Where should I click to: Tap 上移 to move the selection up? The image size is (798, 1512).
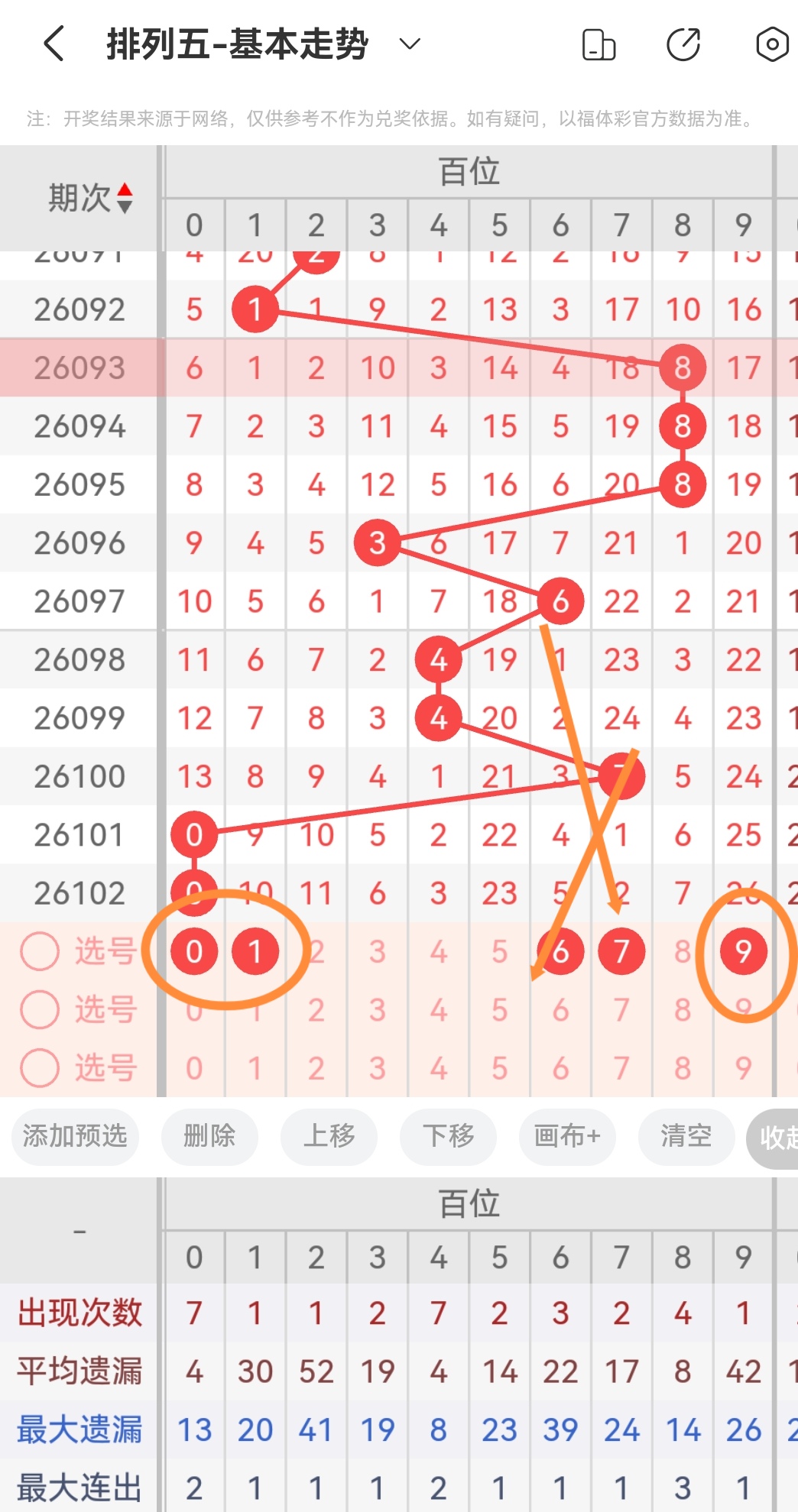(x=329, y=1138)
